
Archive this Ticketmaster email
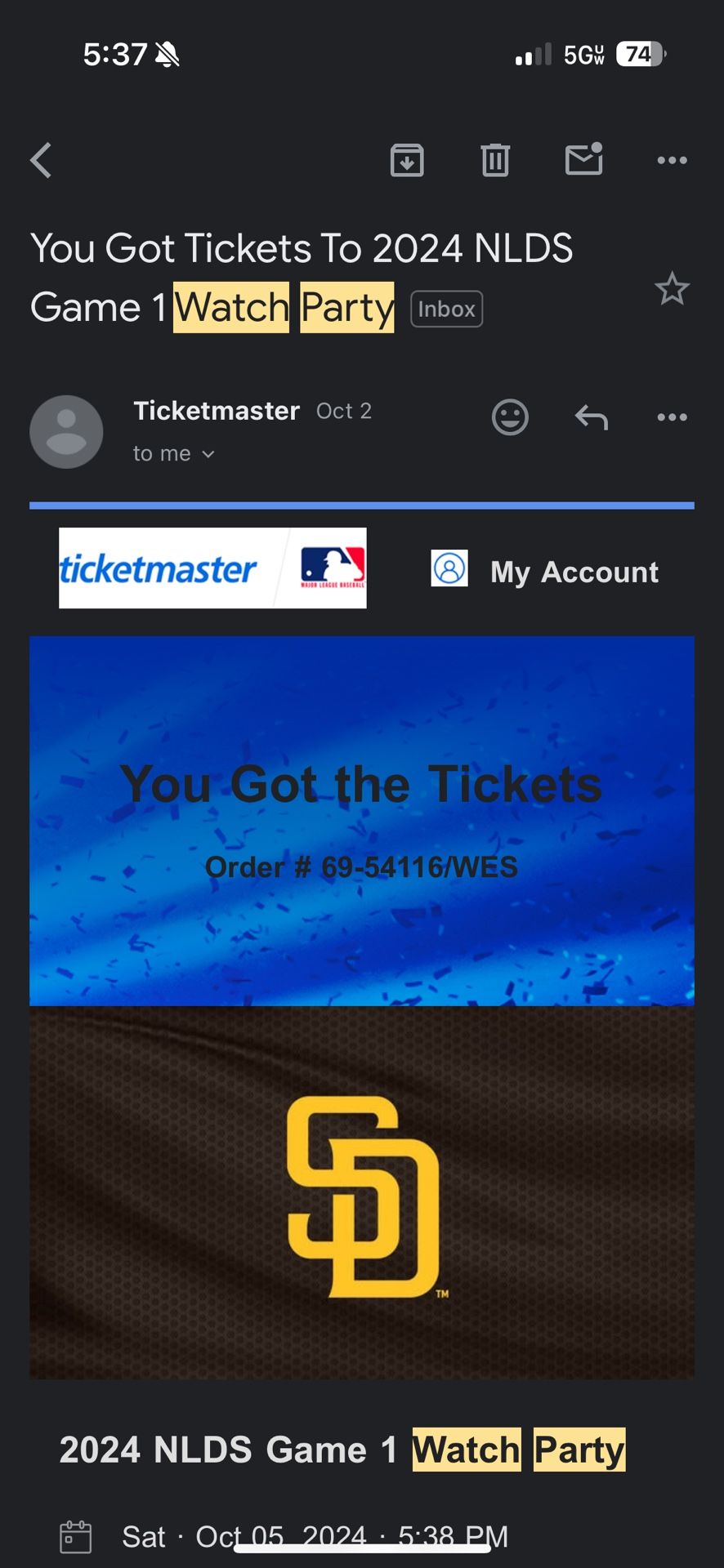407,160
